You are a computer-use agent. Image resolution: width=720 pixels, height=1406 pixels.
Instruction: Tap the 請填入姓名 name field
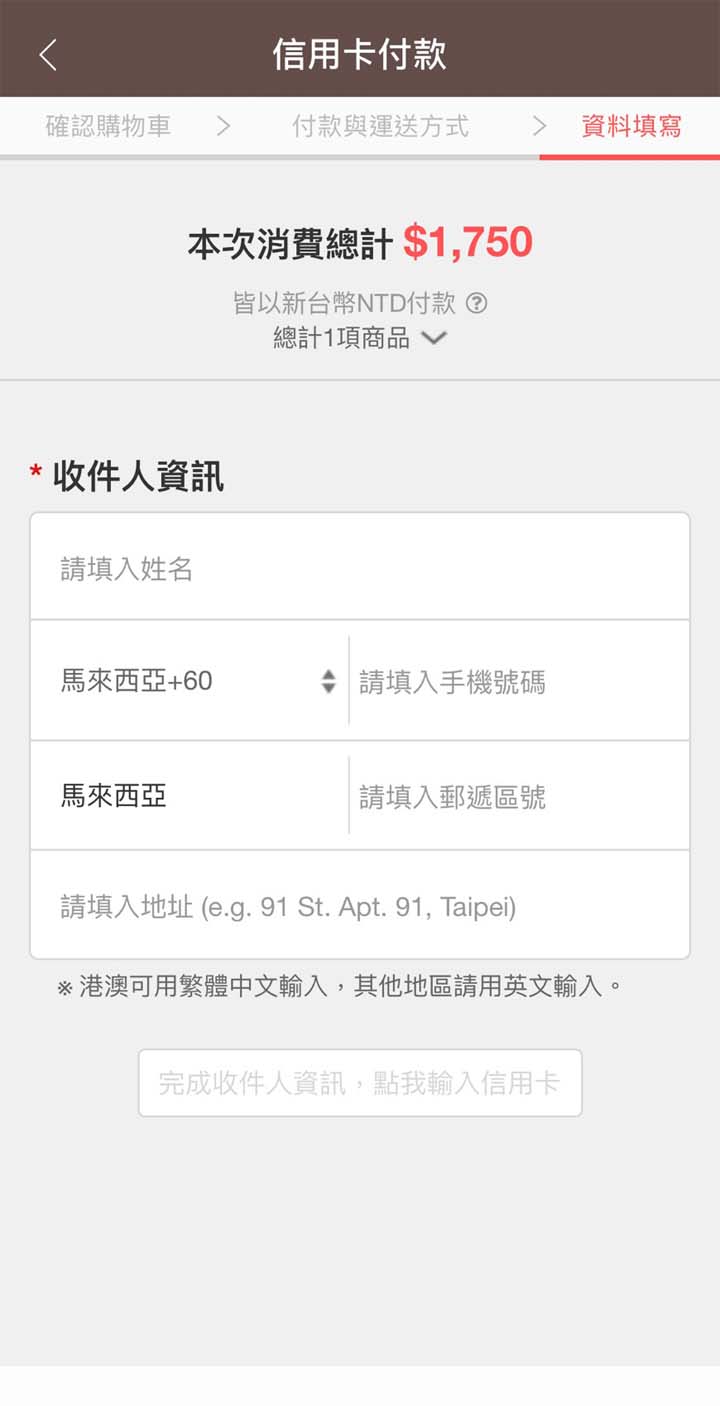pyautogui.click(x=360, y=567)
